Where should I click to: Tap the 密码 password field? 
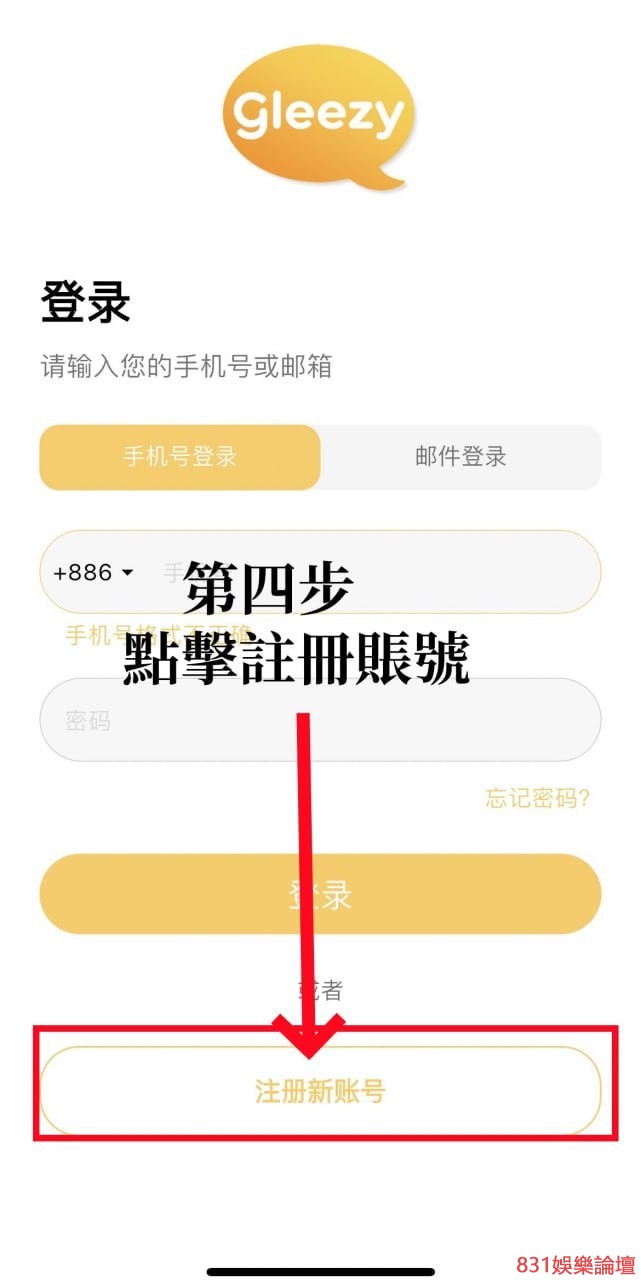coord(320,720)
